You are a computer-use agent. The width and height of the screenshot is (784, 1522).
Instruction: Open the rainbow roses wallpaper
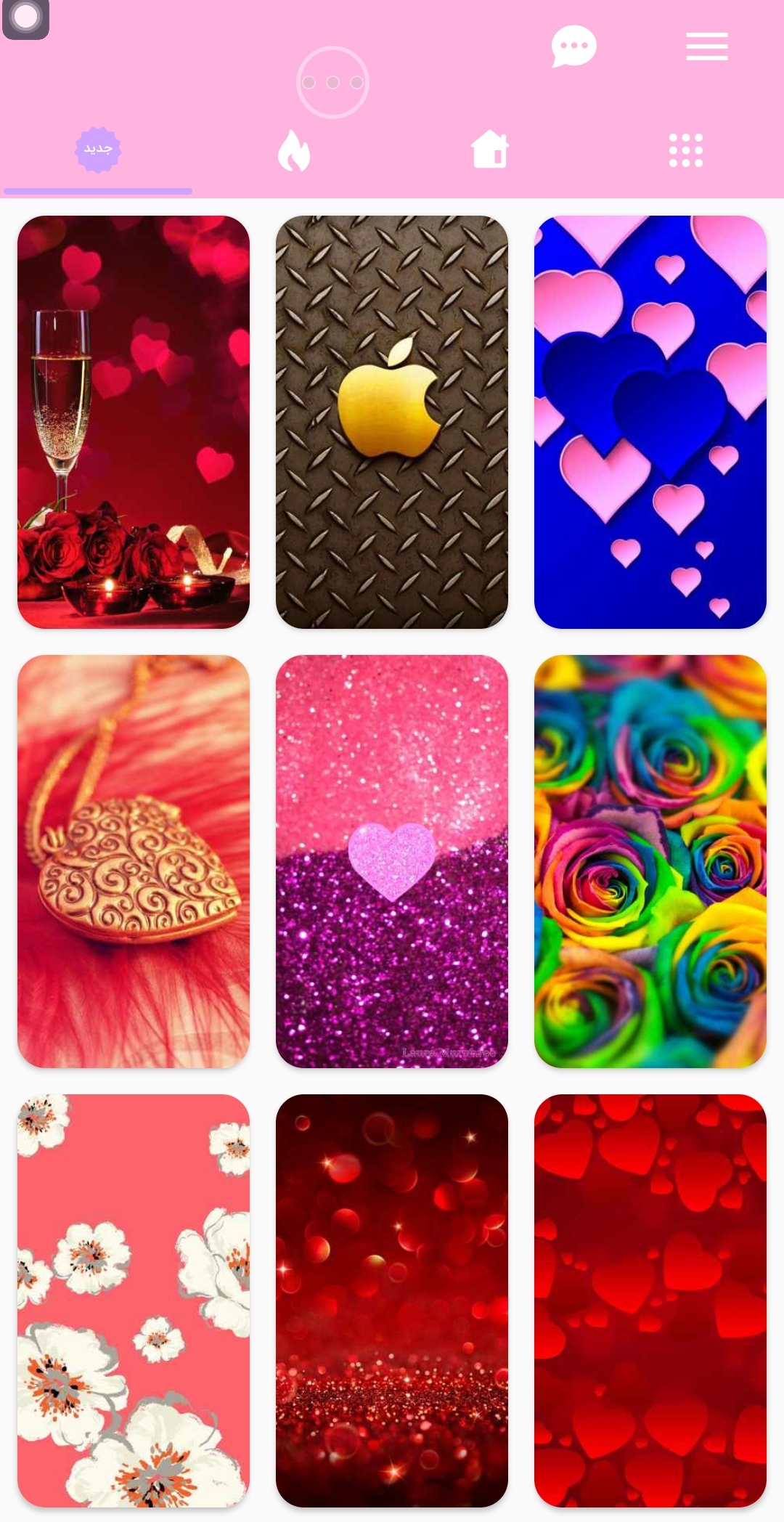click(x=650, y=861)
